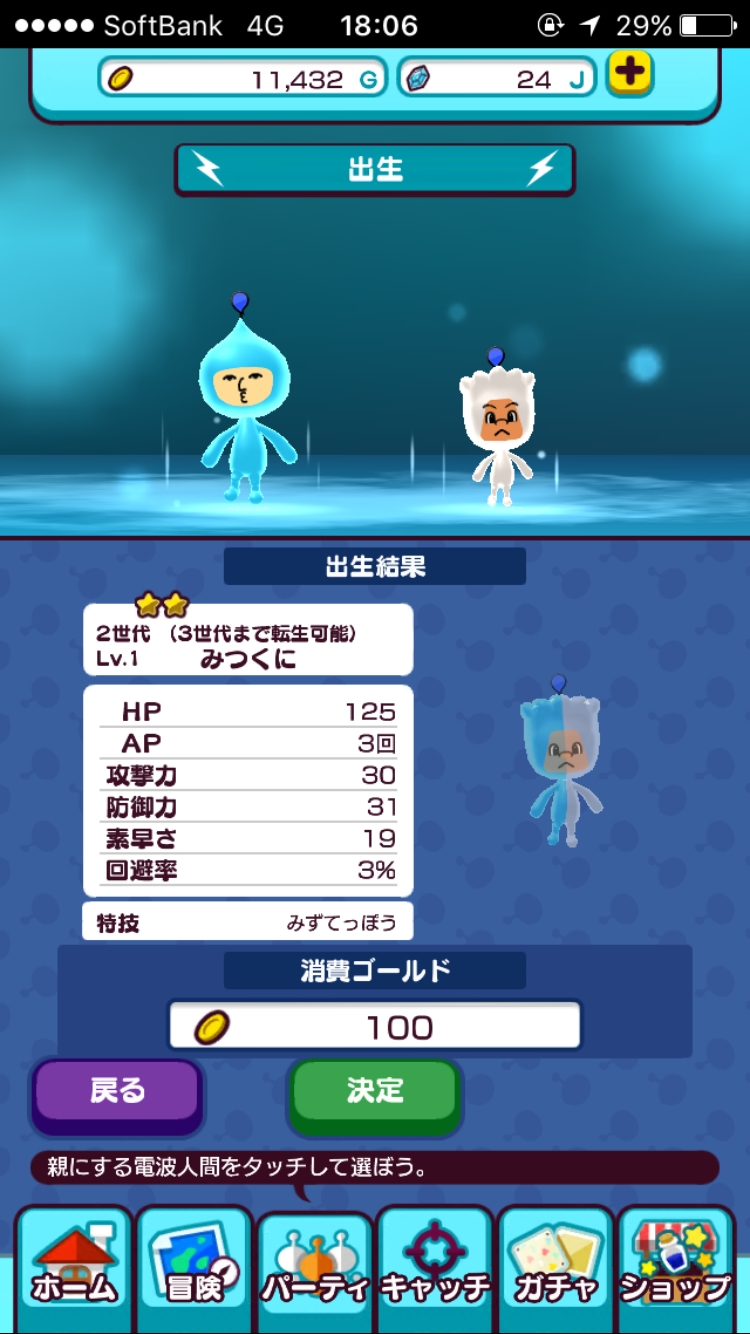Screen dimensions: 750x1334
Task: Open the 冒険 adventure tab
Action: point(194,1268)
